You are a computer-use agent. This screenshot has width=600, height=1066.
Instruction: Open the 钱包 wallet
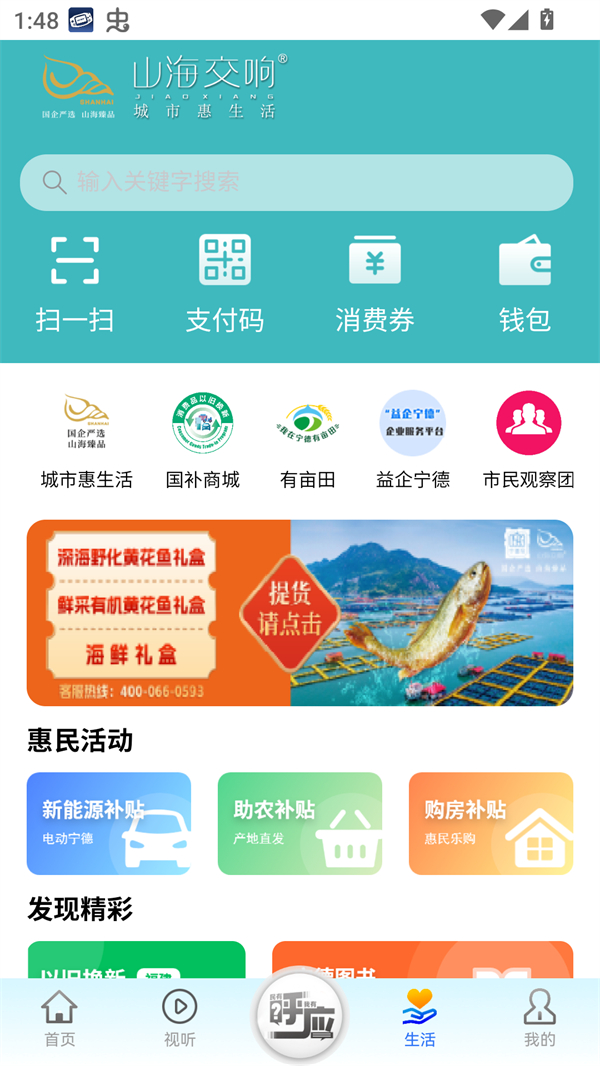point(525,283)
